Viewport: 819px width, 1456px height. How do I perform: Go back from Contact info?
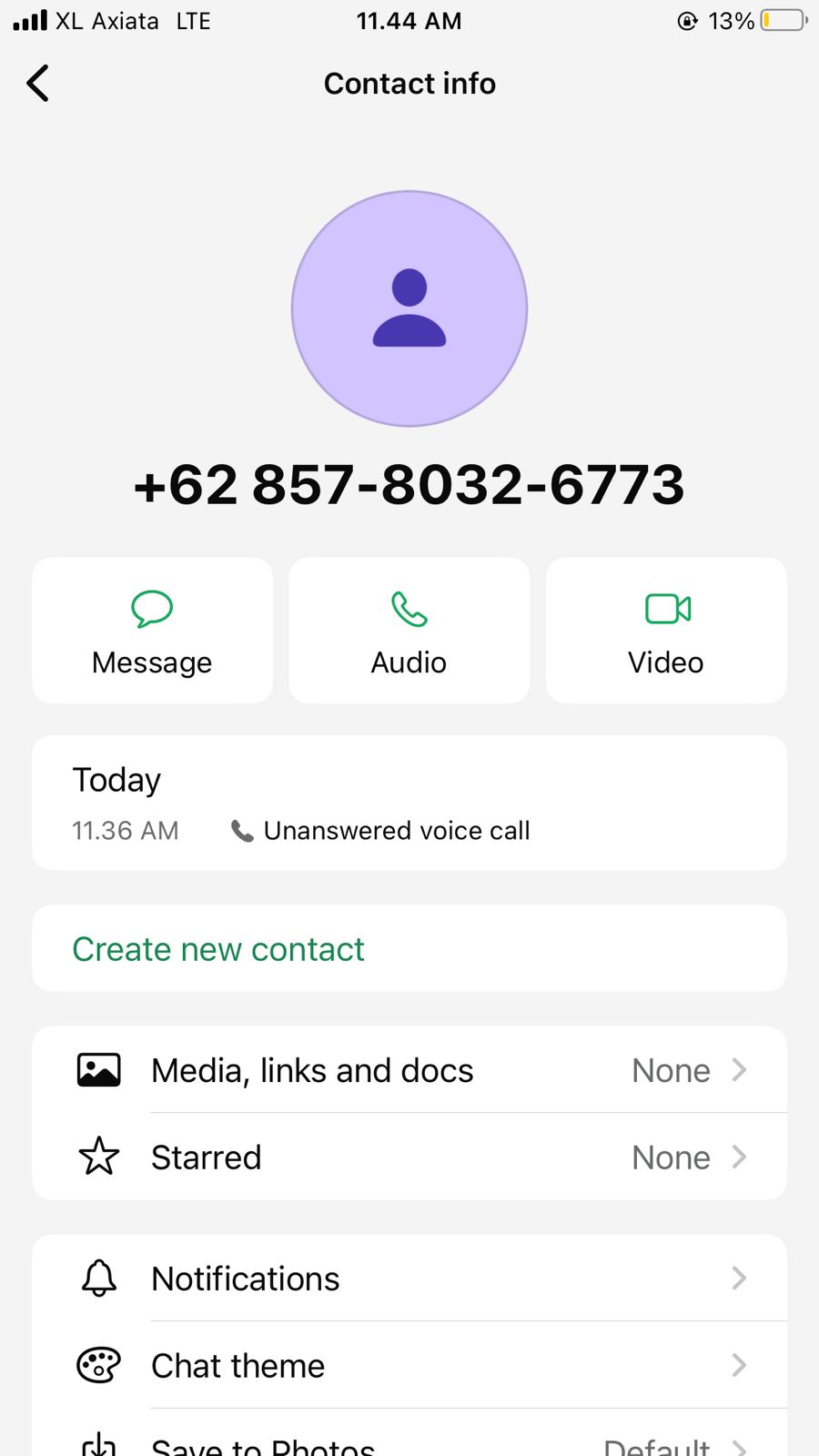(x=38, y=84)
